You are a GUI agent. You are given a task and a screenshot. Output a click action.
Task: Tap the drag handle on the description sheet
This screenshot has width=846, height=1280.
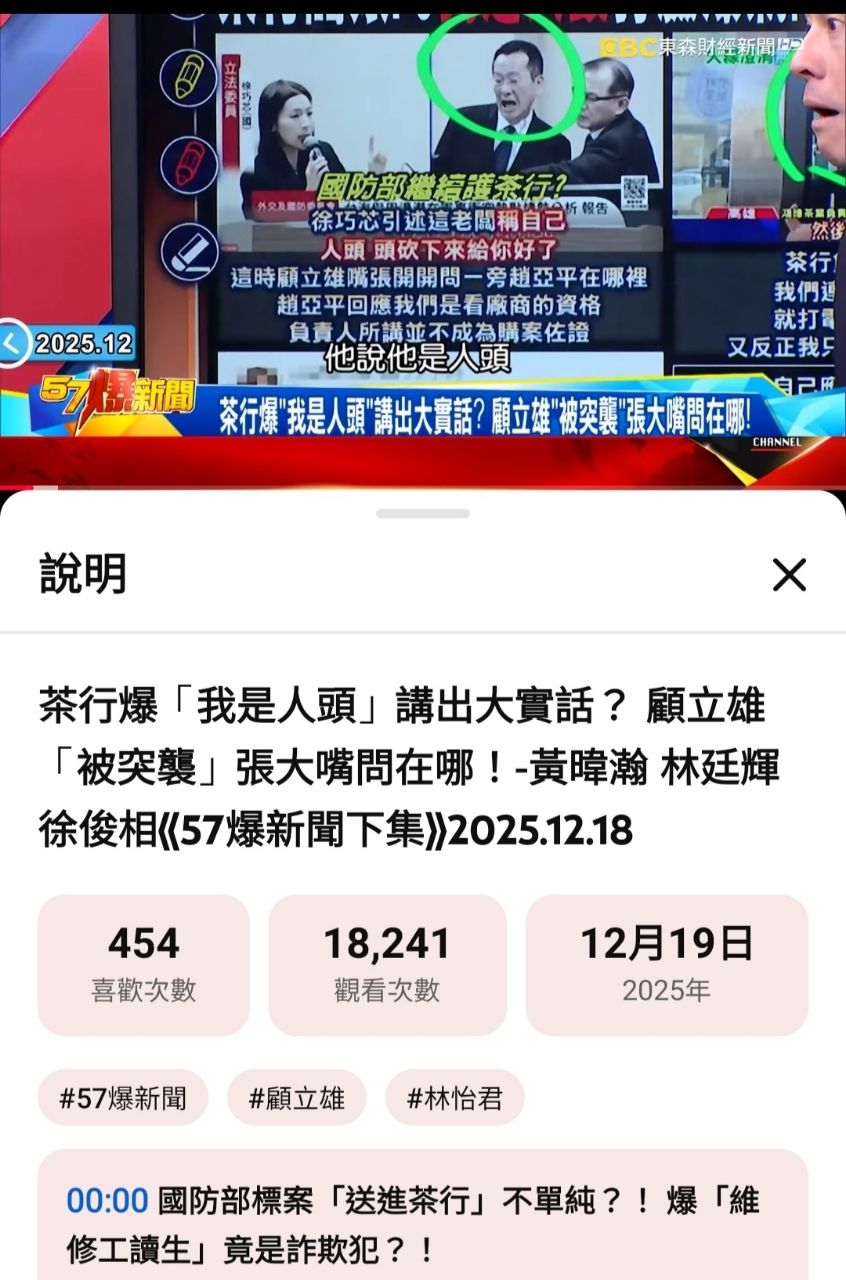pos(423,514)
